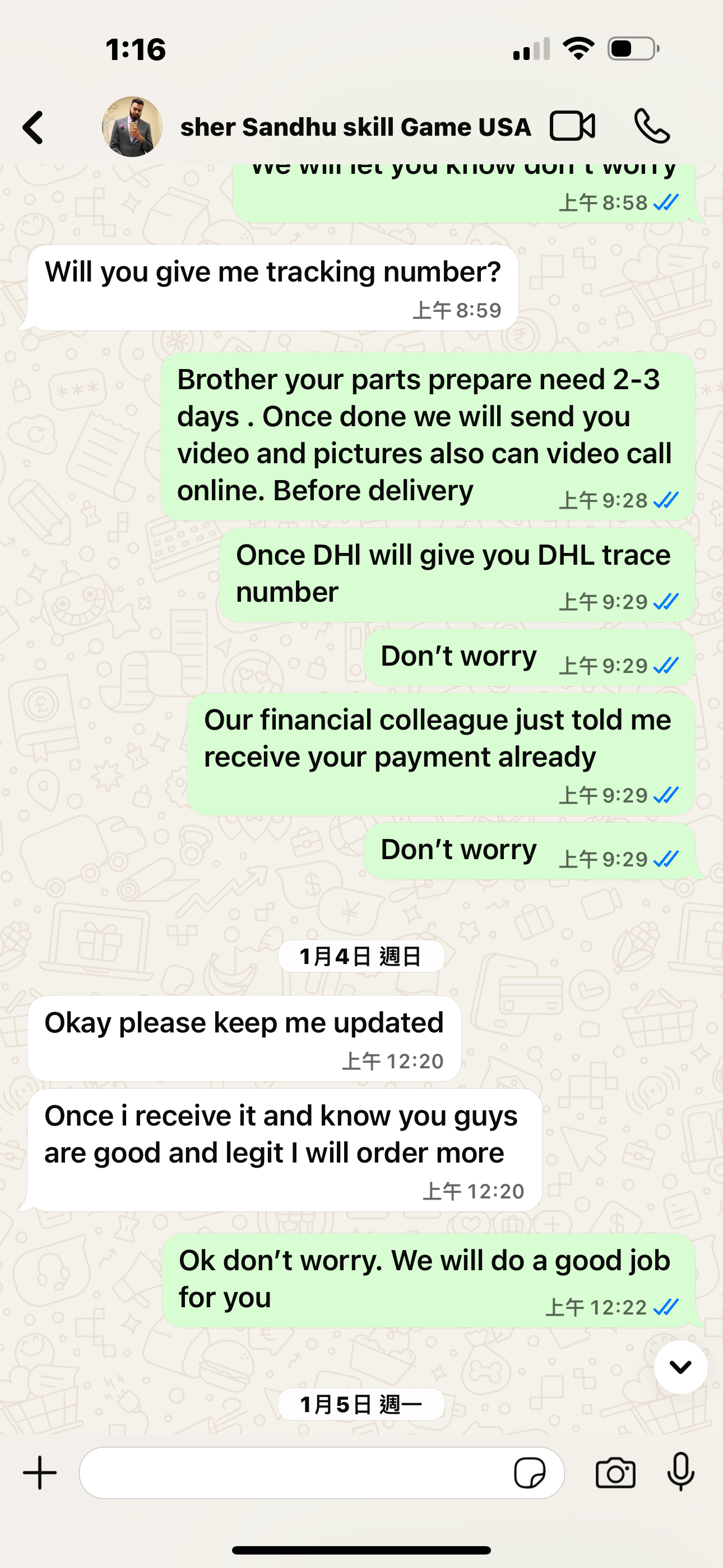Jump to latest messages with down arrow
The width and height of the screenshot is (723, 1568).
click(x=680, y=1367)
